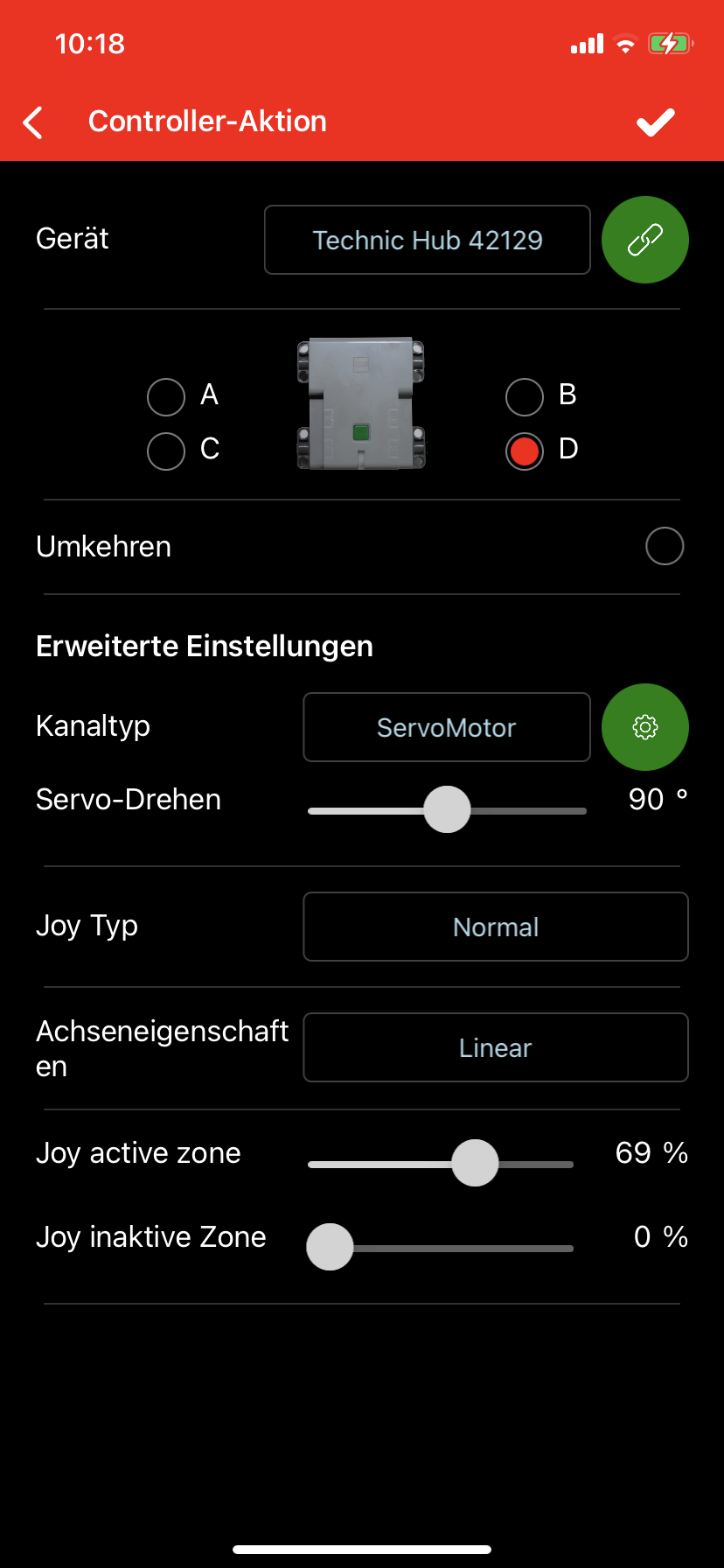Tap the green link icon next to Gerät
This screenshot has height=1568, width=724.
[645, 240]
